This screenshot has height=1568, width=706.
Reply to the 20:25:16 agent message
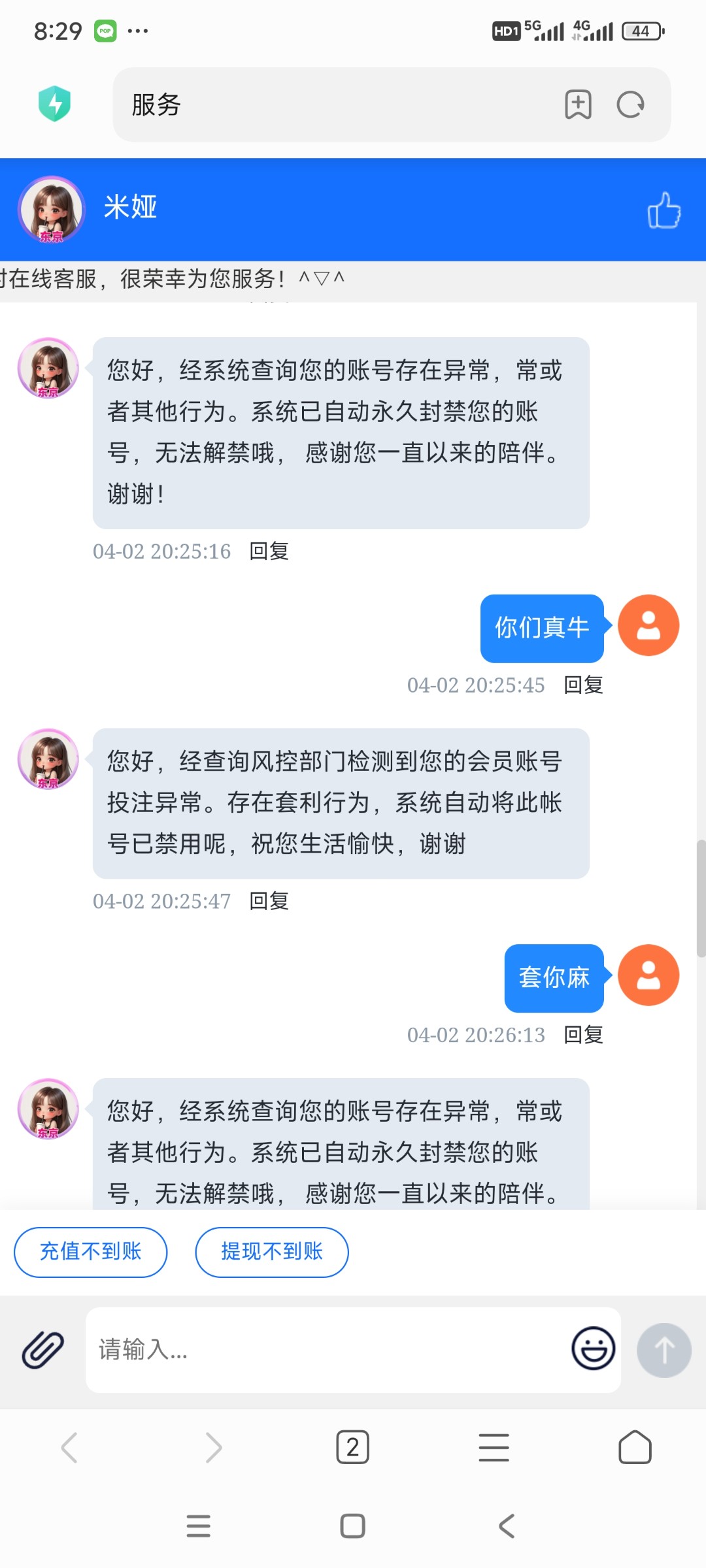point(269,551)
